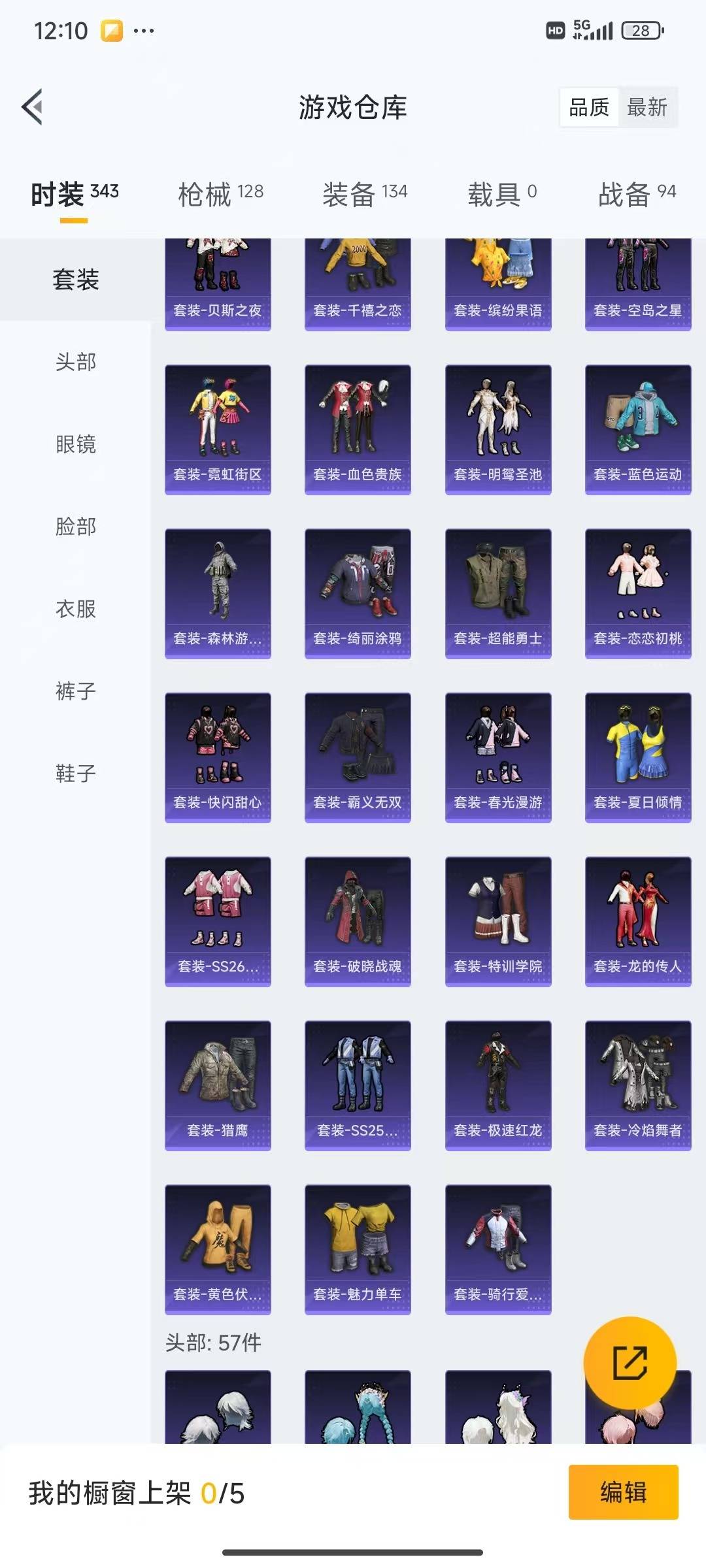Viewport: 706px width, 1568px height.
Task: Tap the 编辑 button
Action: [623, 1492]
